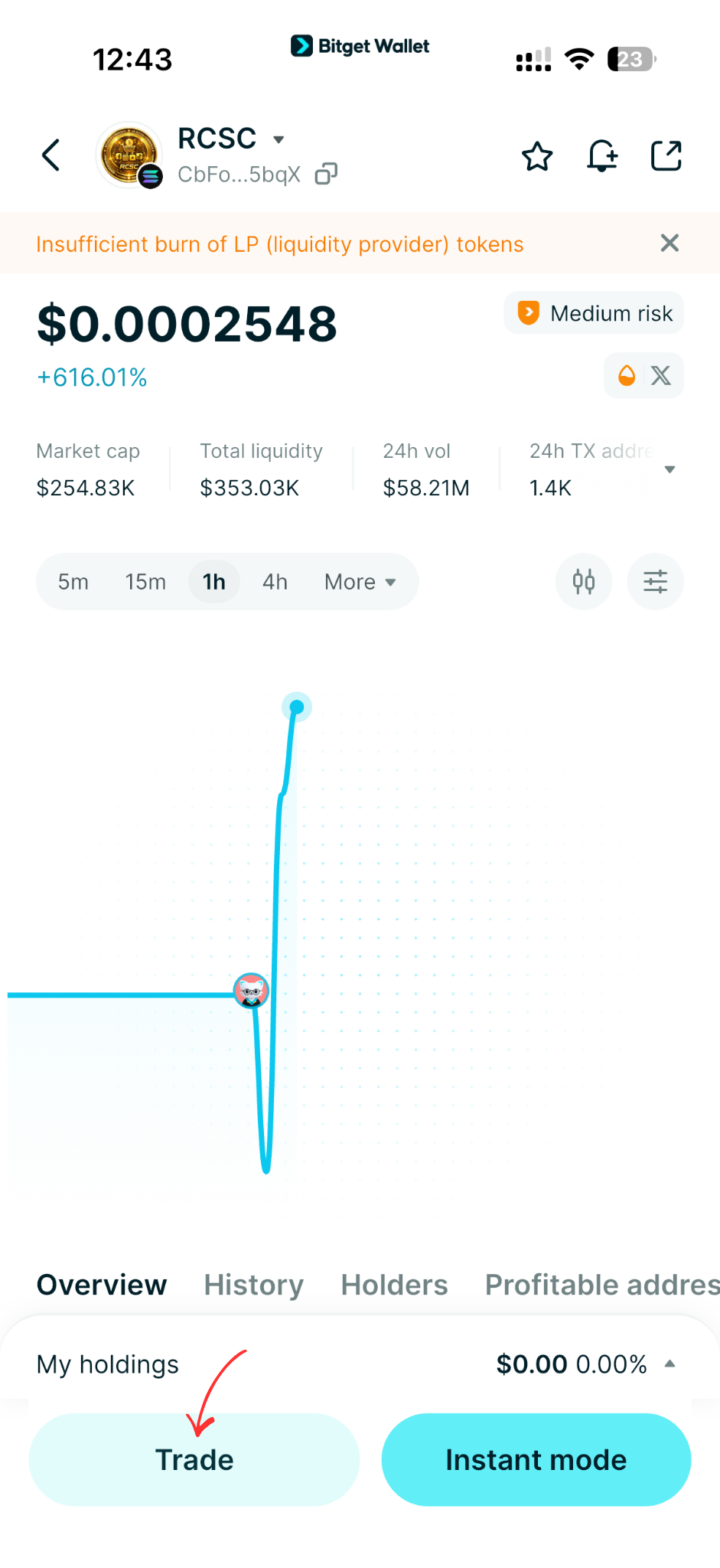The height and width of the screenshot is (1568, 720).
Task: Dismiss the LP burn warning banner
Action: [x=669, y=243]
